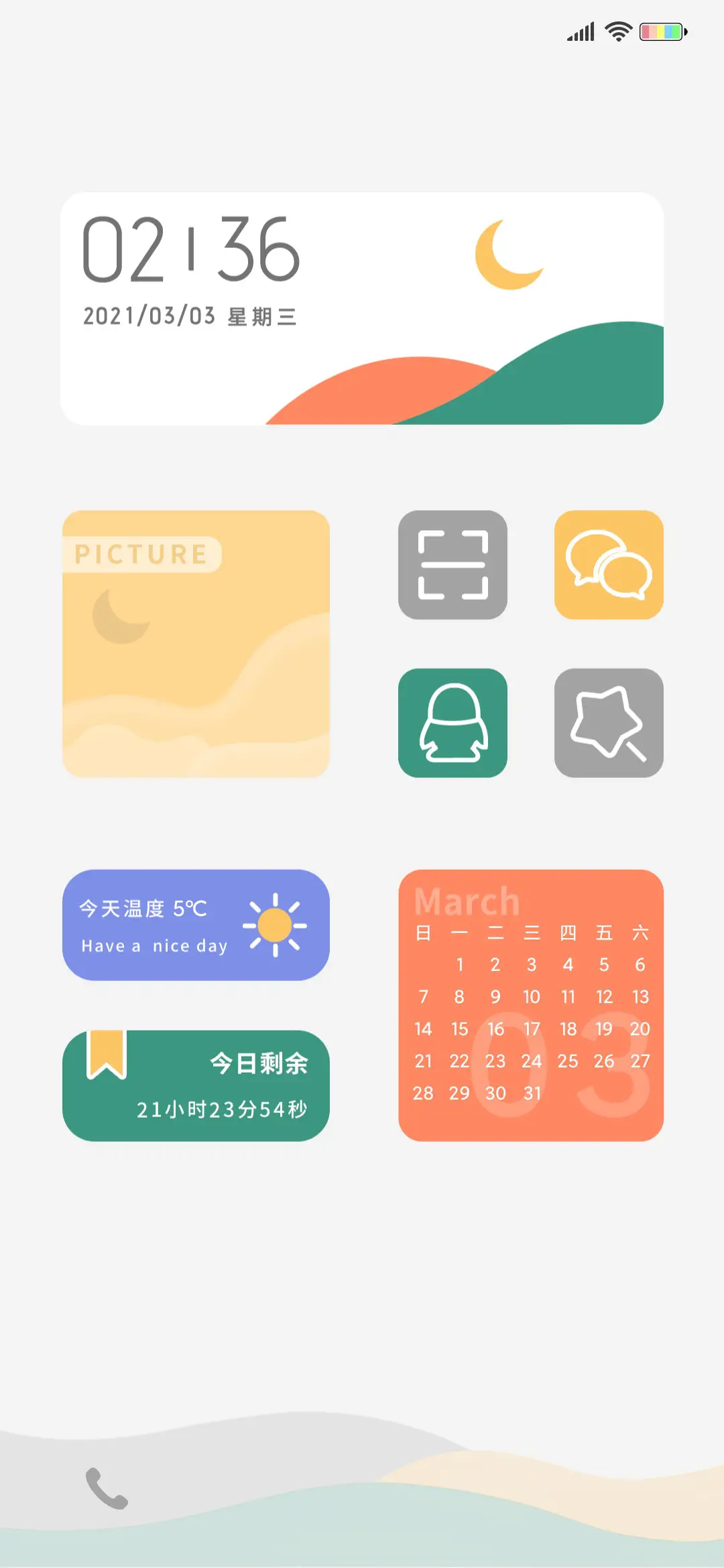The height and width of the screenshot is (1568, 724).
Task: Open the gray scan/QR code icon
Action: 453,565
